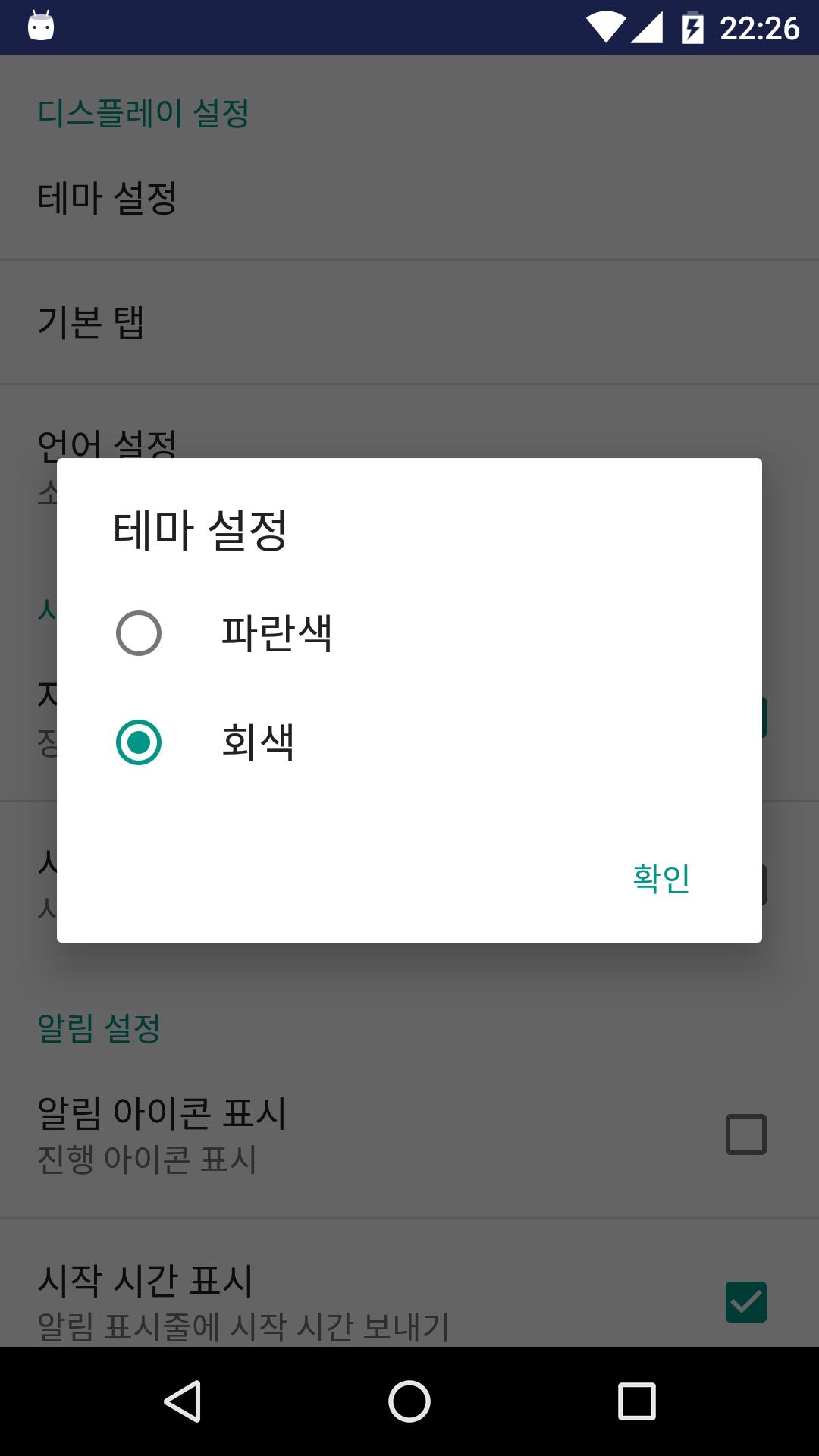Viewport: 819px width, 1456px height.
Task: Return to the home screen
Action: (x=409, y=1401)
